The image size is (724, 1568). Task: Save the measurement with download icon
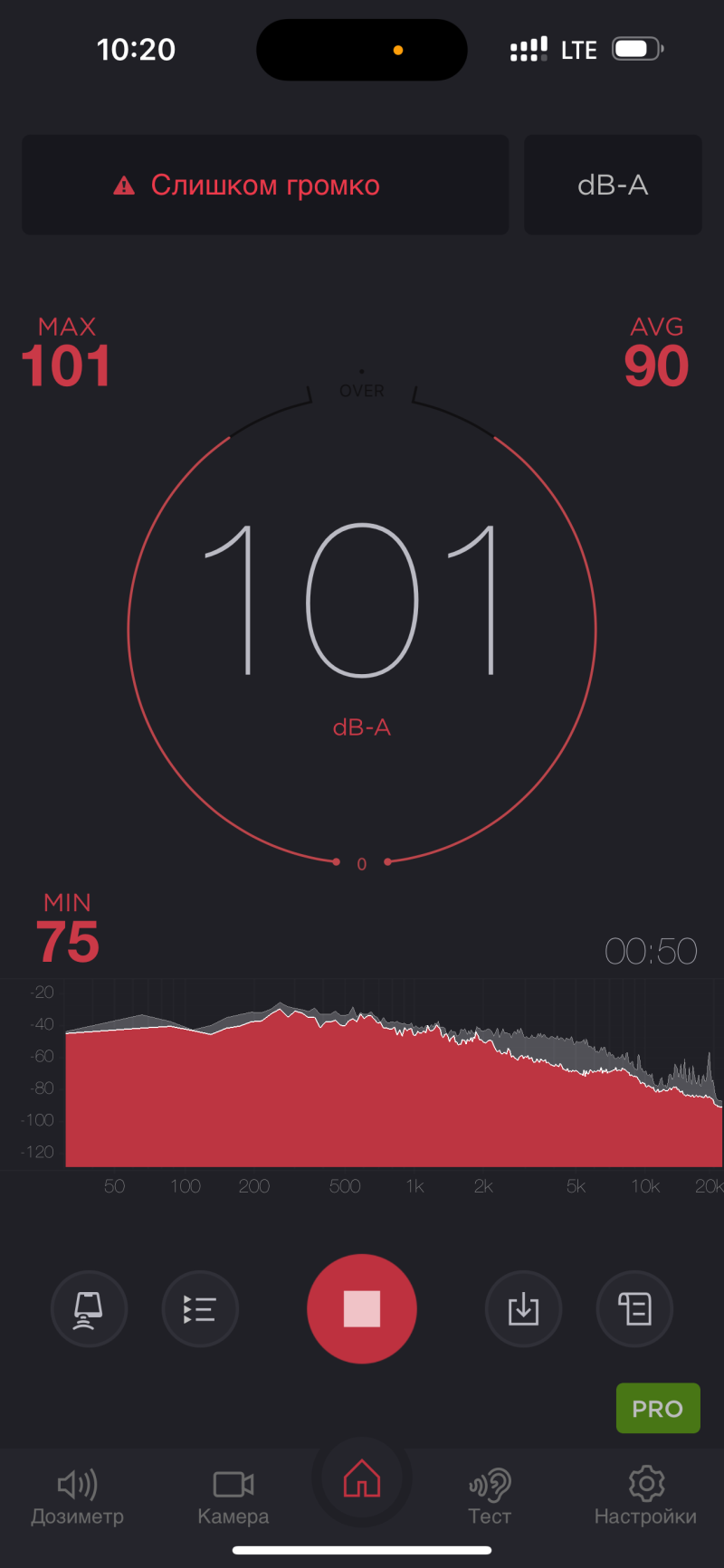tap(523, 1309)
